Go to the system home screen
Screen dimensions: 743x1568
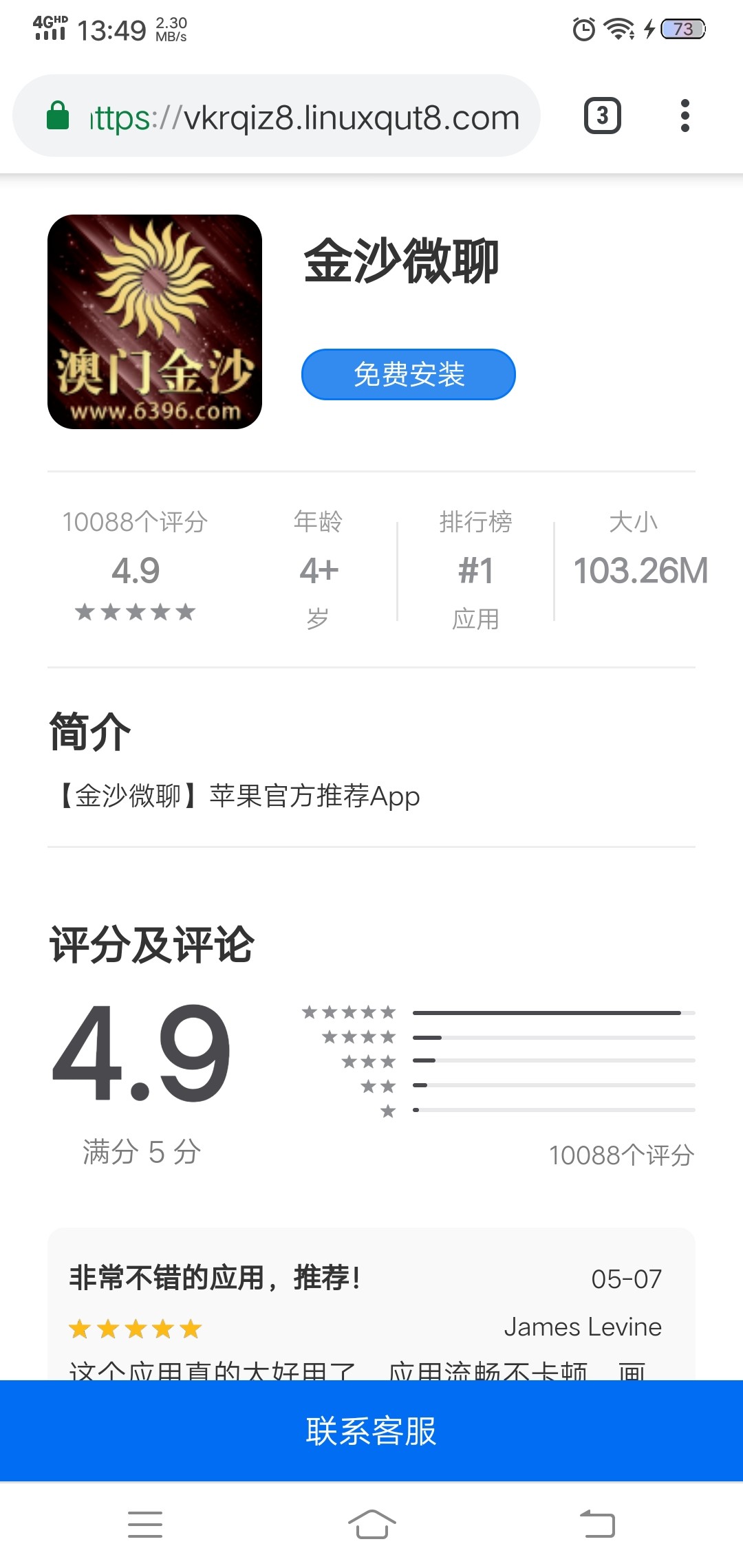[371, 1524]
